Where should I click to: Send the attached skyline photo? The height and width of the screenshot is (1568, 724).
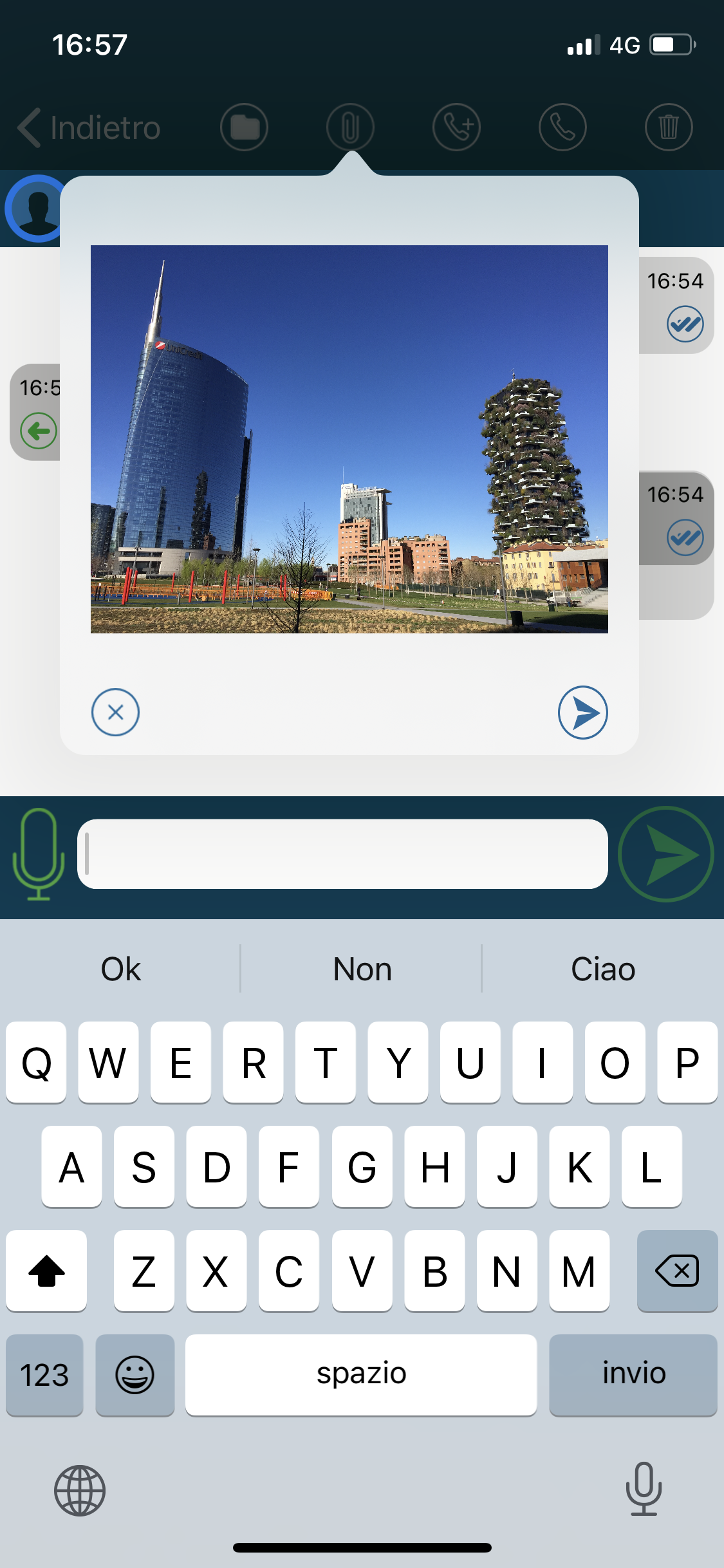tap(582, 712)
